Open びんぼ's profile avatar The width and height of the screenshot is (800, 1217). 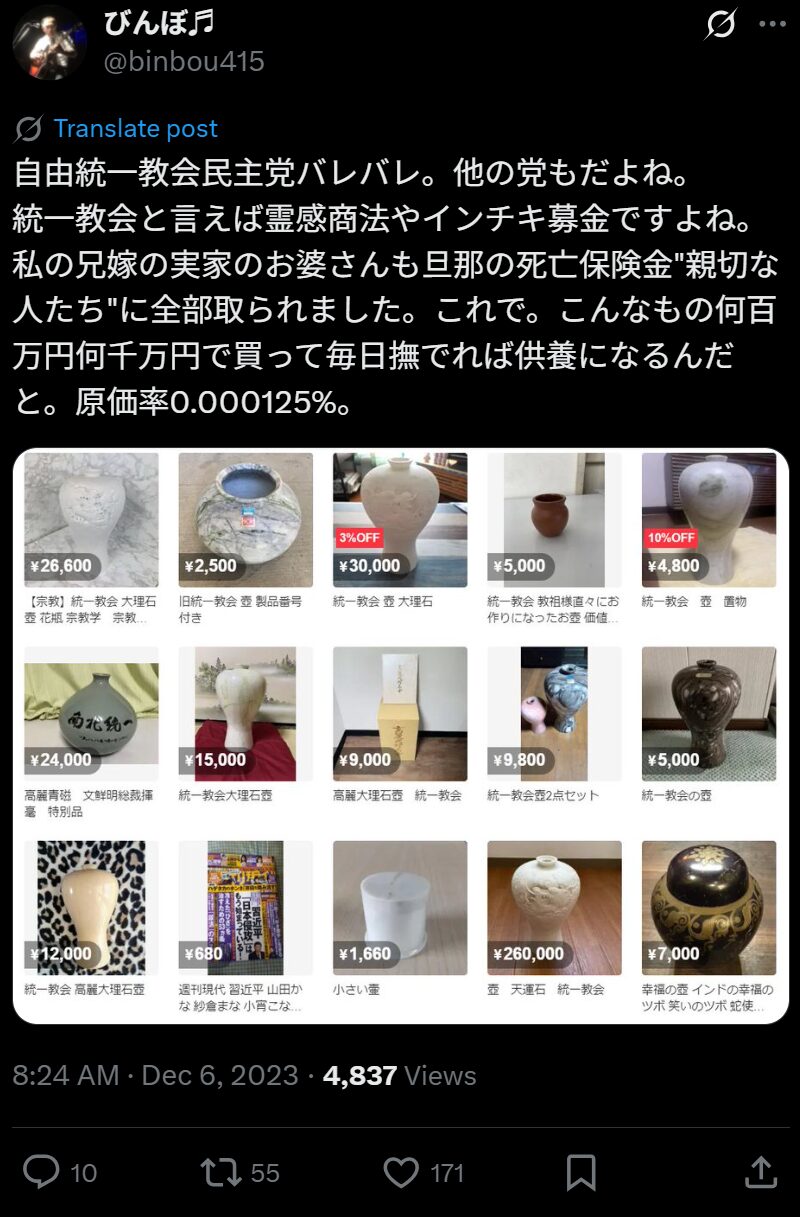(x=49, y=41)
